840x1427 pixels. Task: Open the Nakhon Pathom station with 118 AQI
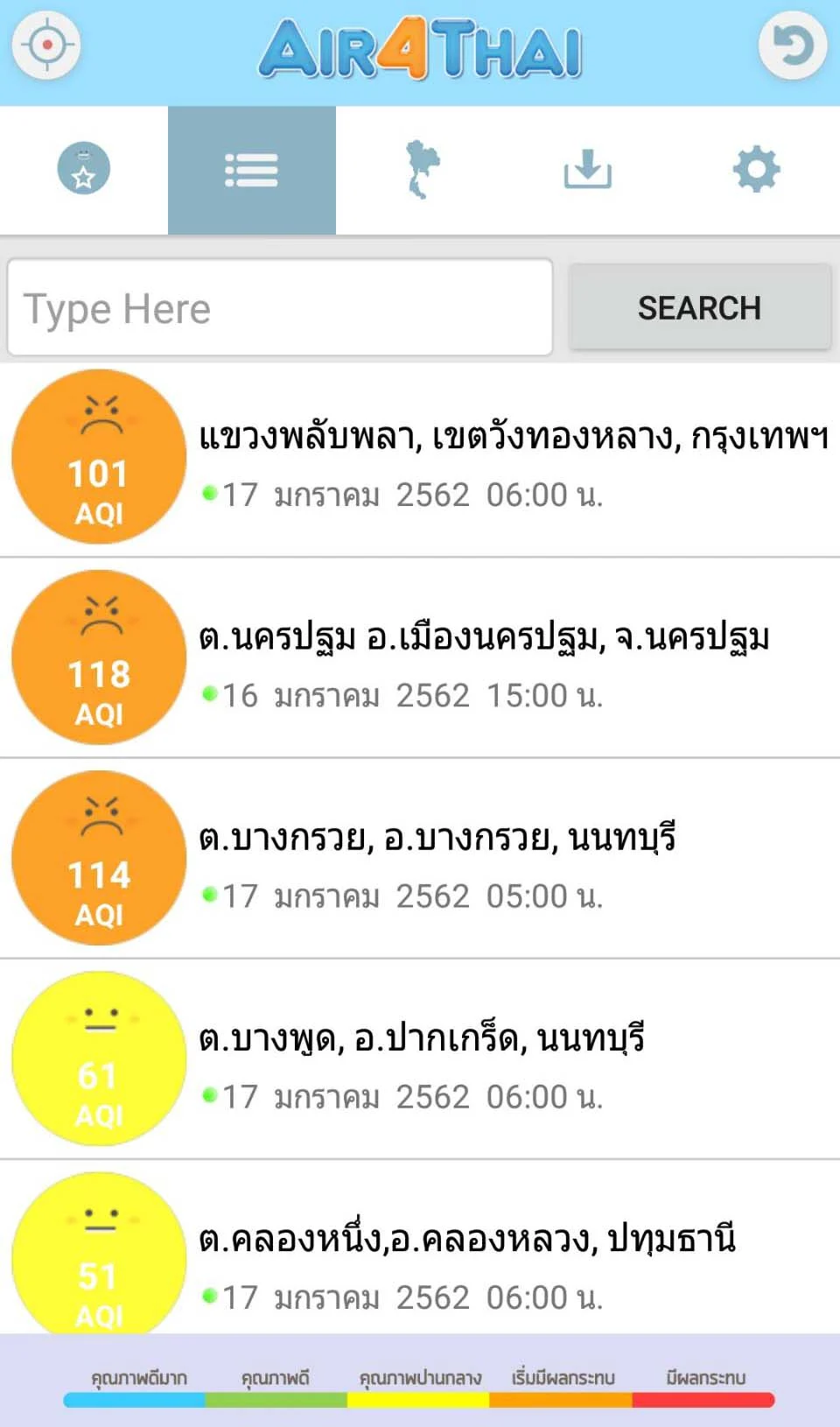(x=420, y=658)
